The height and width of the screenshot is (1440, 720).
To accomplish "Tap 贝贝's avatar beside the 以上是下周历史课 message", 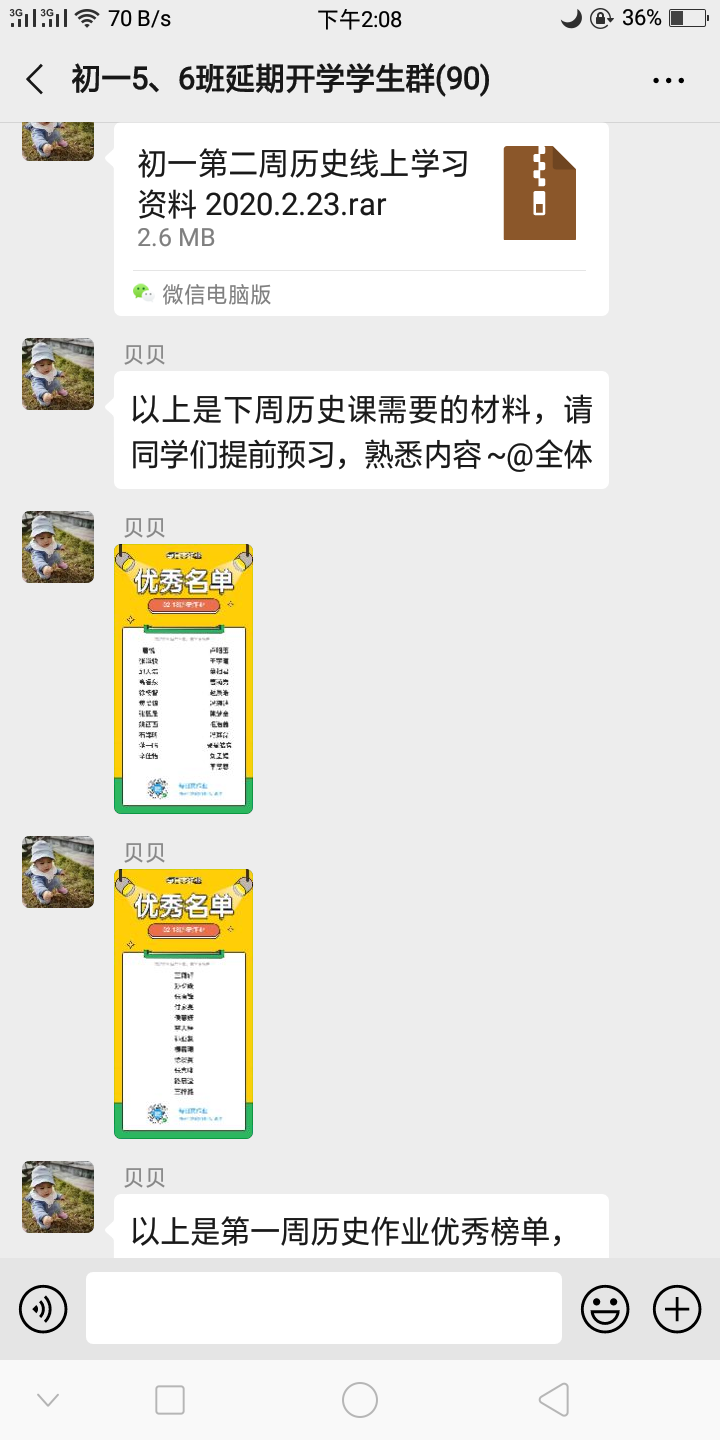I will coord(58,374).
